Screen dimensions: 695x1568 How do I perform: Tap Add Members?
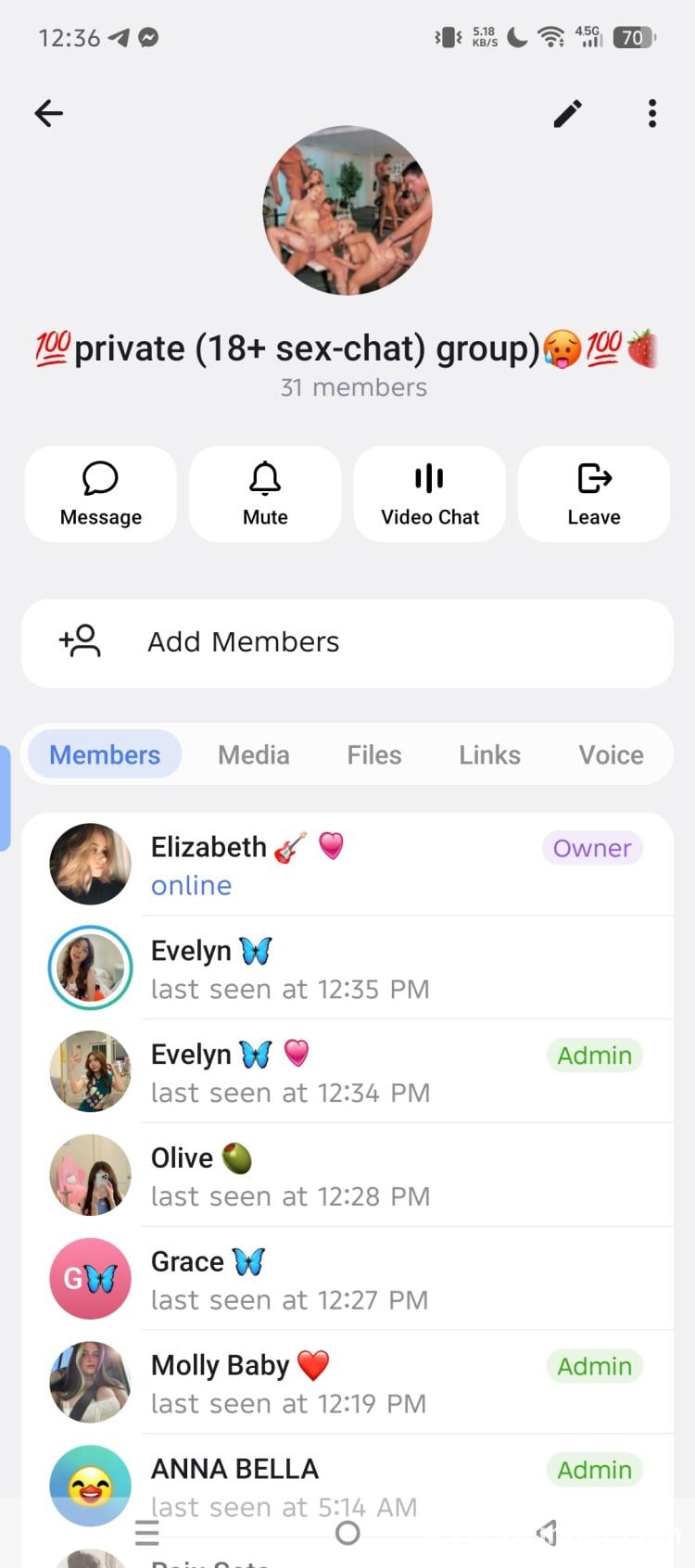click(x=347, y=642)
